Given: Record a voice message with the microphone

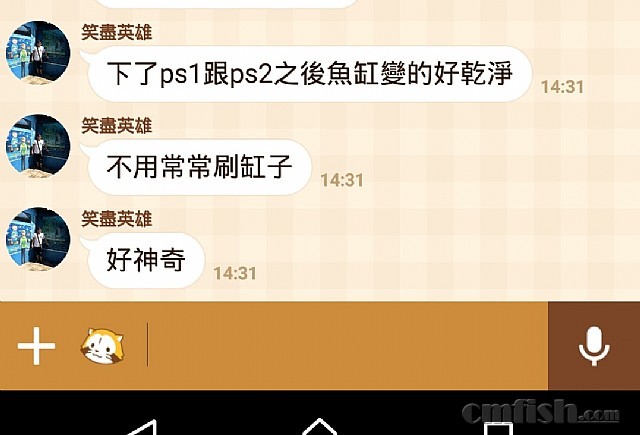Looking at the screenshot, I should click(x=594, y=347).
